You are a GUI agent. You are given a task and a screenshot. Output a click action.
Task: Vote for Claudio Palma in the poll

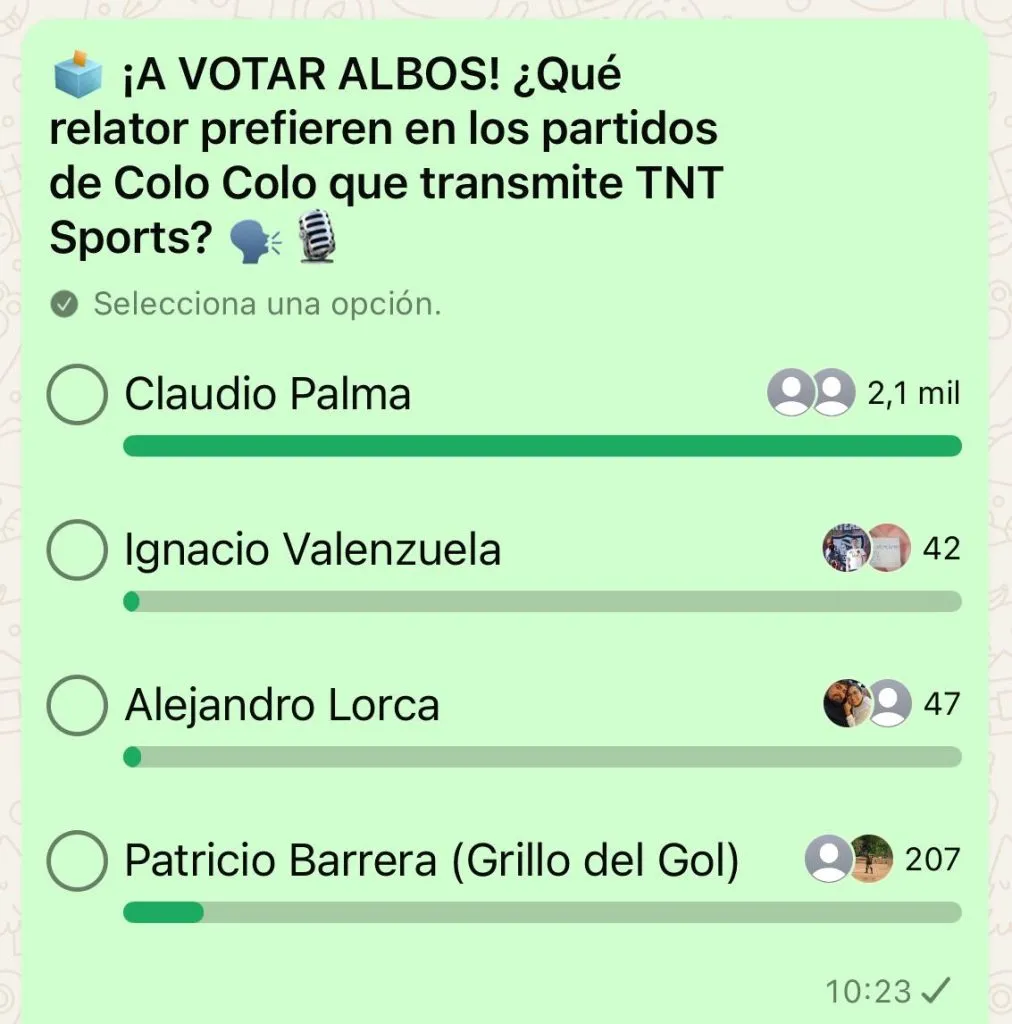[x=77, y=395]
